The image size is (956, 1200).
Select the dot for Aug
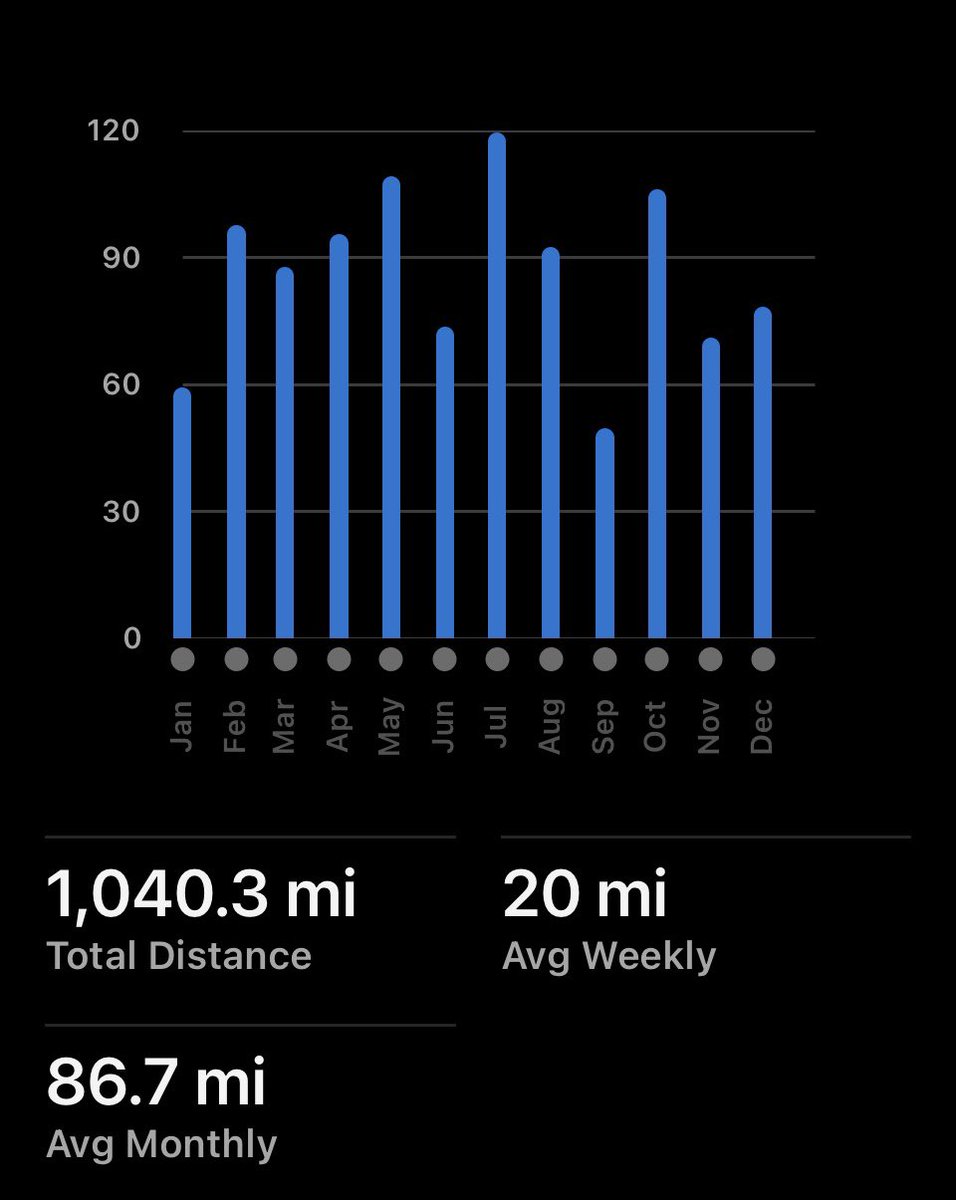point(551,660)
